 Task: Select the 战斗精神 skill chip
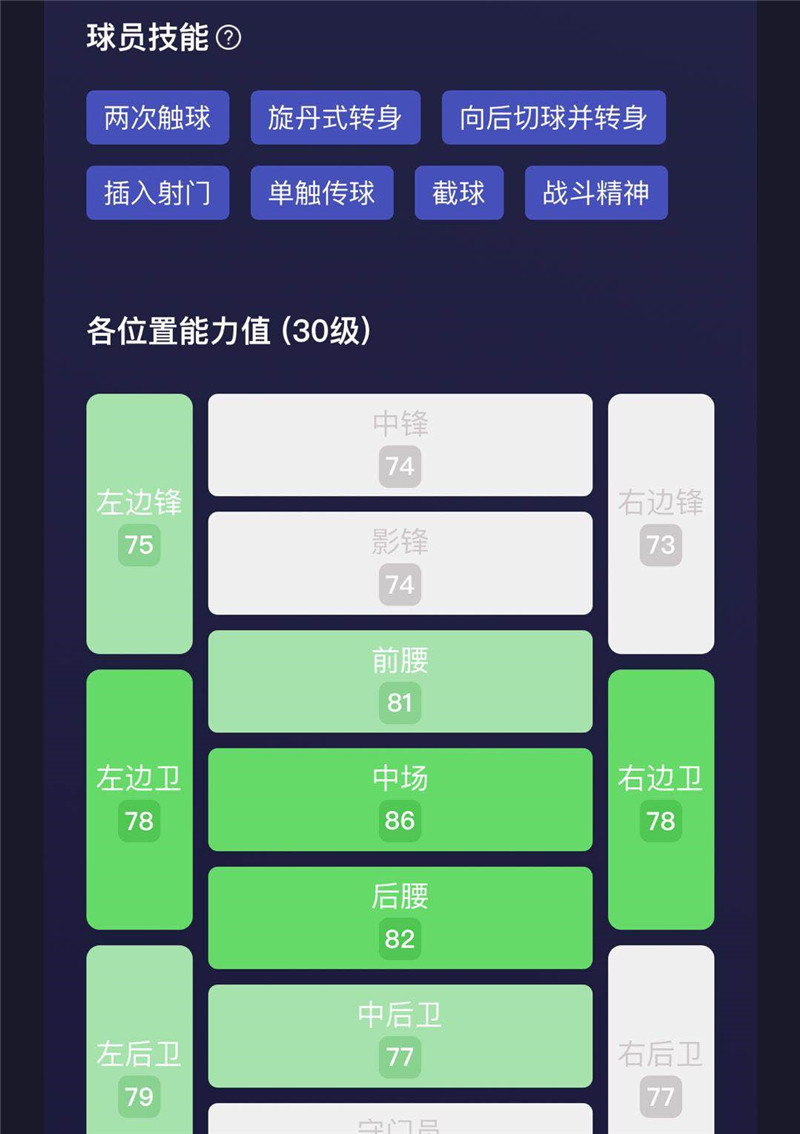coord(596,193)
